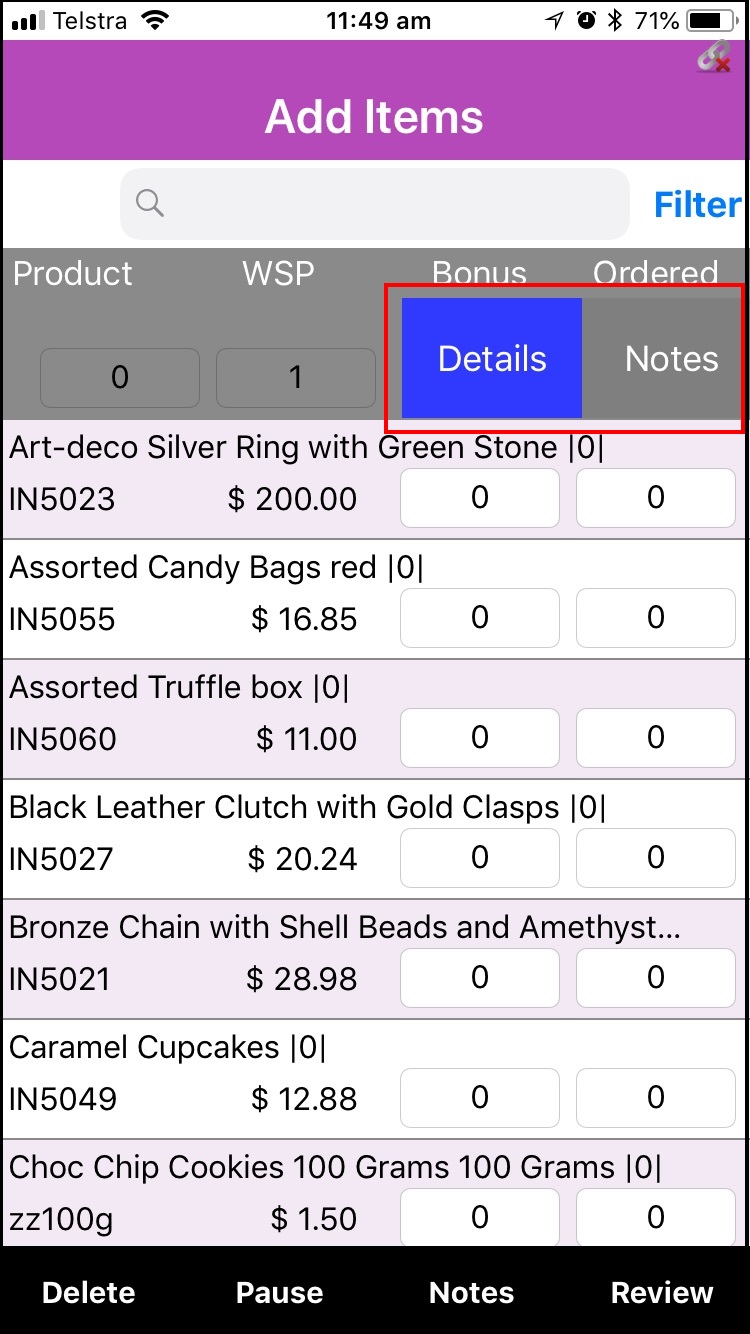Focus the item search field
This screenshot has height=1334, width=750.
[375, 204]
